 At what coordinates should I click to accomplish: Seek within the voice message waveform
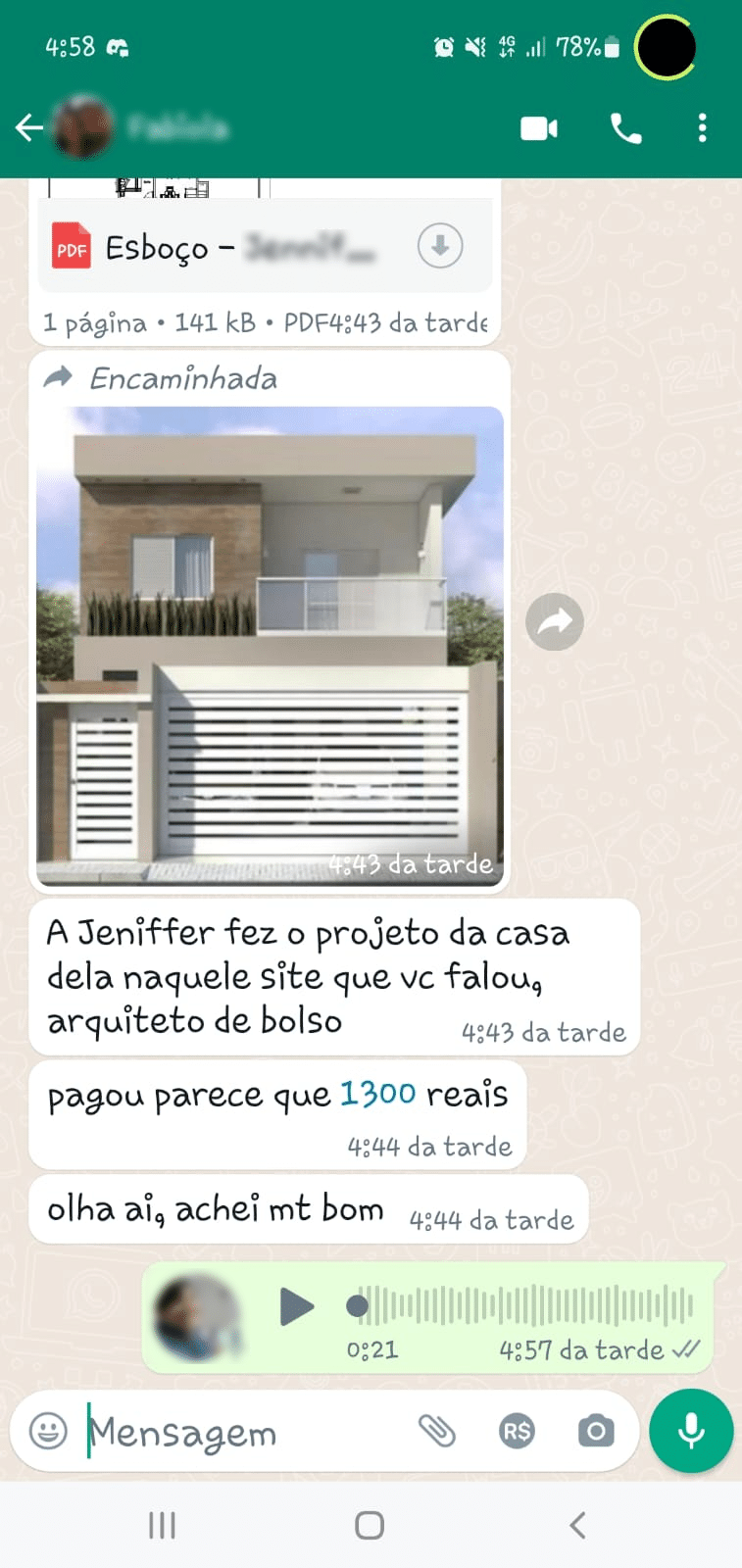click(x=522, y=1306)
